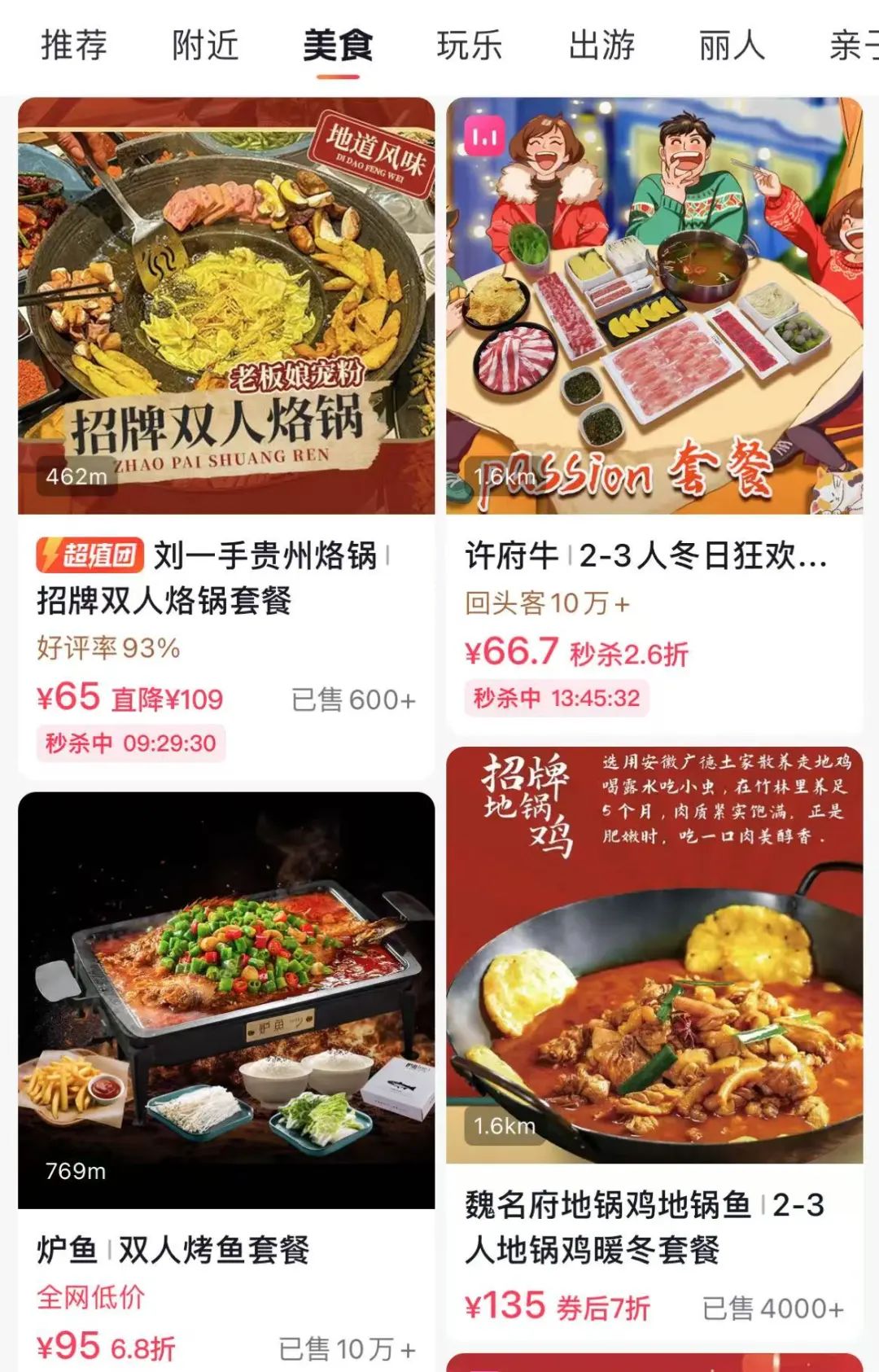The image size is (879, 1372).
Task: View 魏名府地锅鸡地锅鱼 暖冬套餐 deal
Action: pyautogui.click(x=654, y=954)
